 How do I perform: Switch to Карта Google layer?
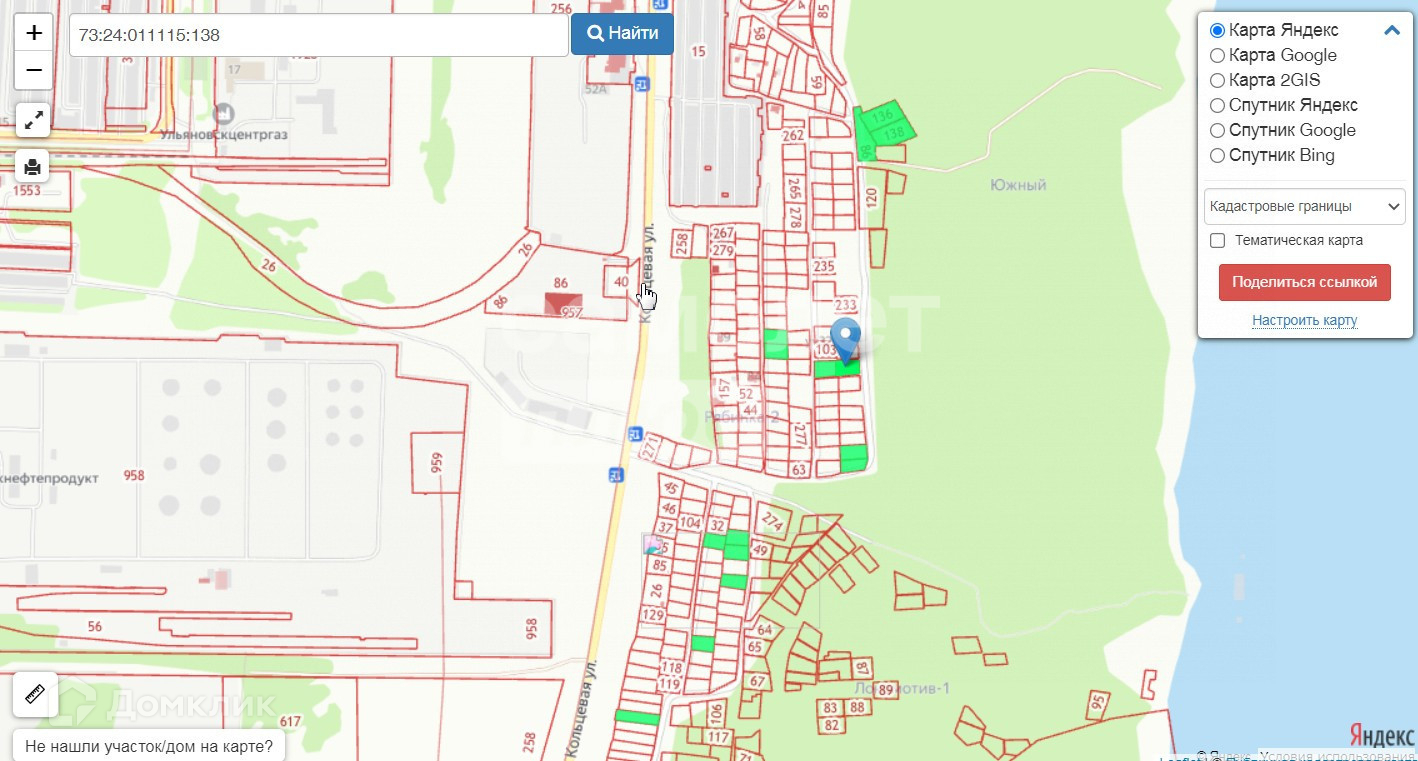click(x=1218, y=55)
